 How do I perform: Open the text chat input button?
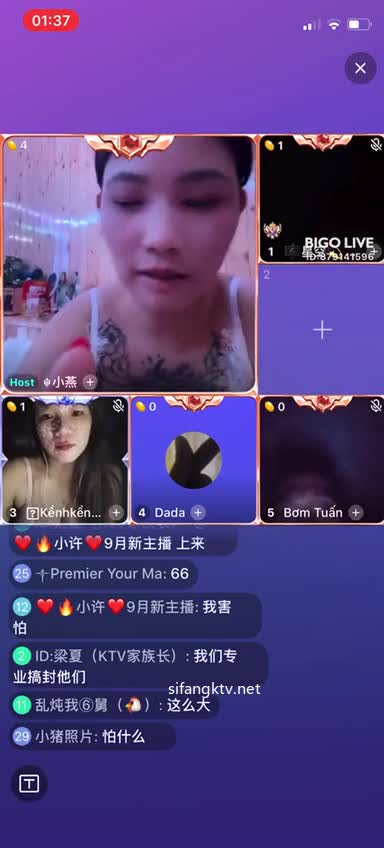click(x=29, y=784)
